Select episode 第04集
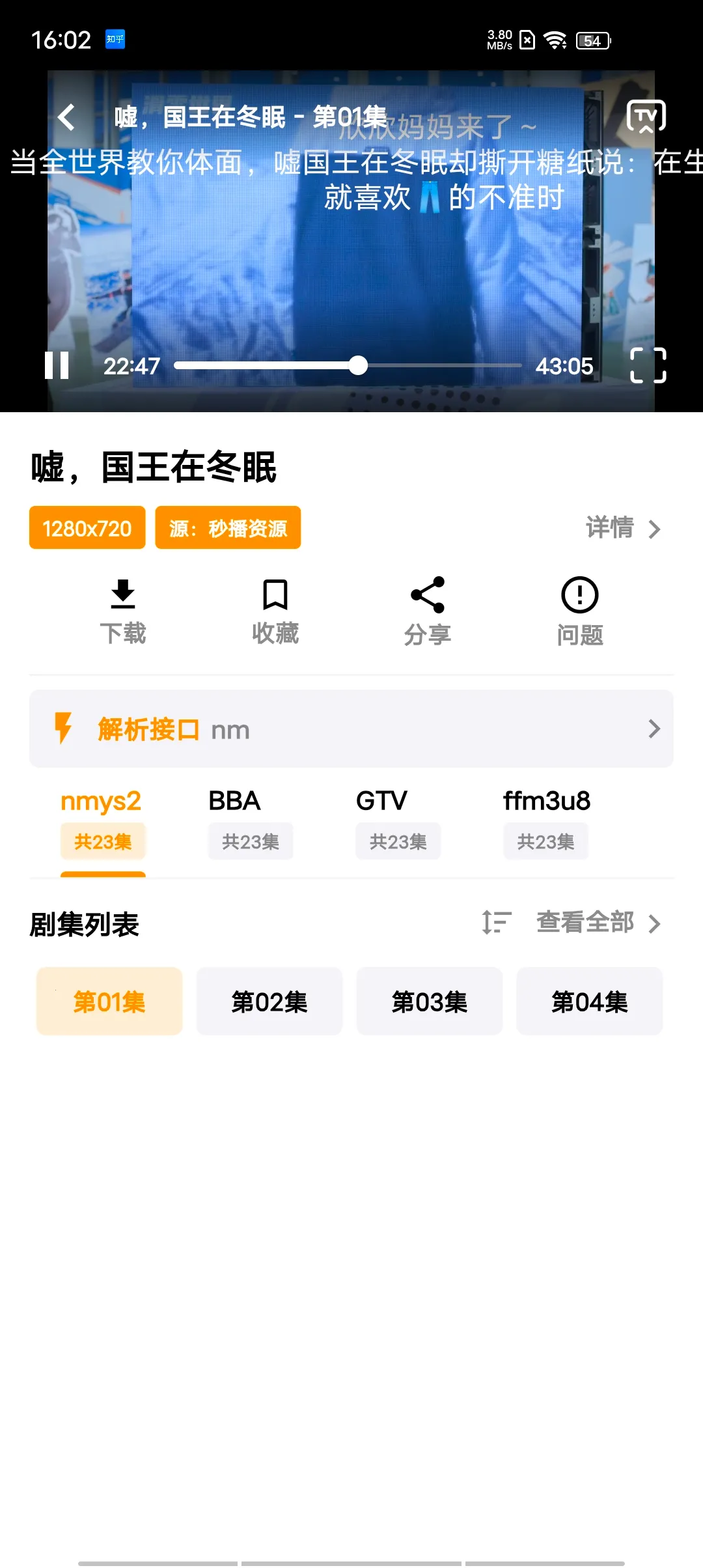The height and width of the screenshot is (1568, 703). (x=589, y=1001)
